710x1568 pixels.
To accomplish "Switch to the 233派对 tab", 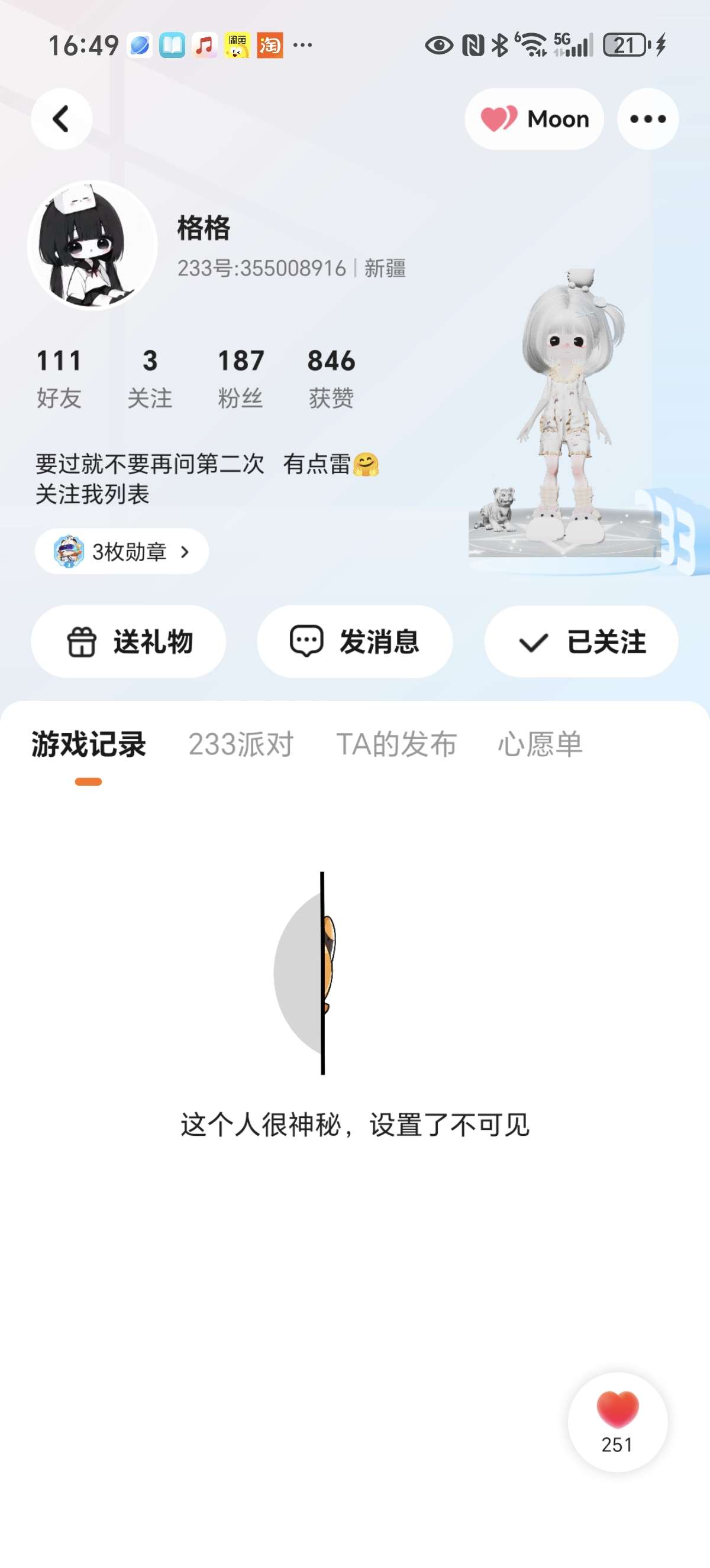I will click(241, 744).
